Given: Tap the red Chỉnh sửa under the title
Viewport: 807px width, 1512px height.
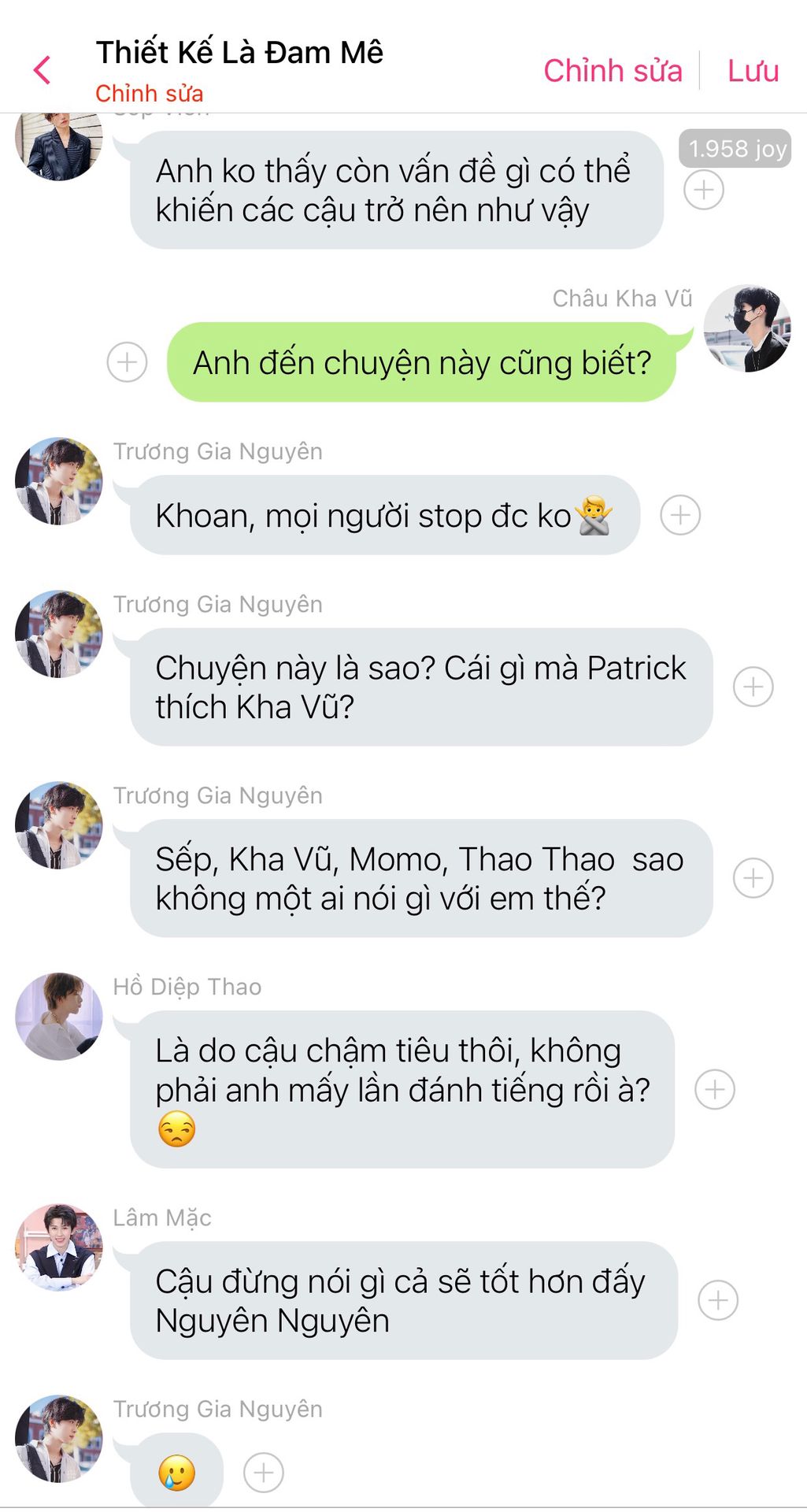Looking at the screenshot, I should point(150,94).
